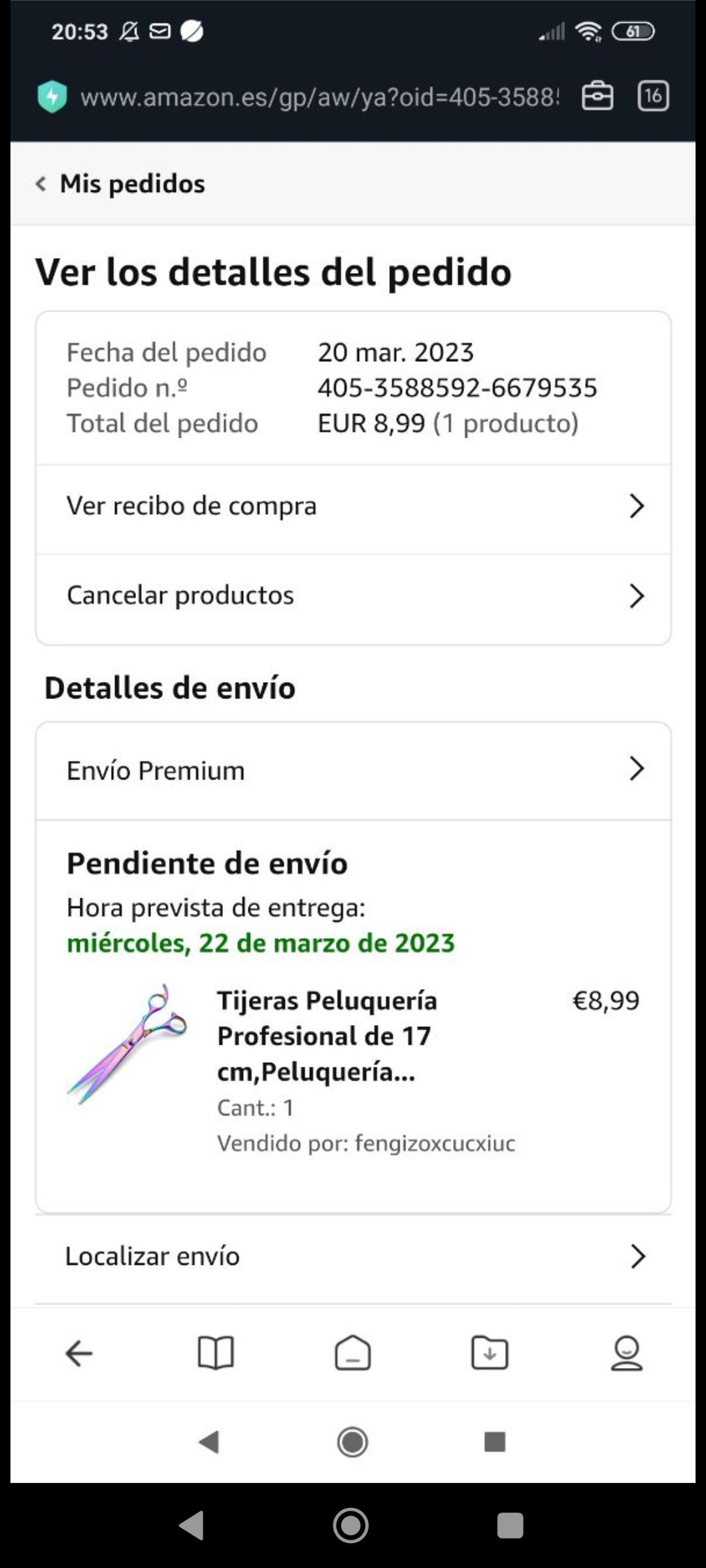
Task: Open Envío Premium shipping details
Action: point(353,770)
